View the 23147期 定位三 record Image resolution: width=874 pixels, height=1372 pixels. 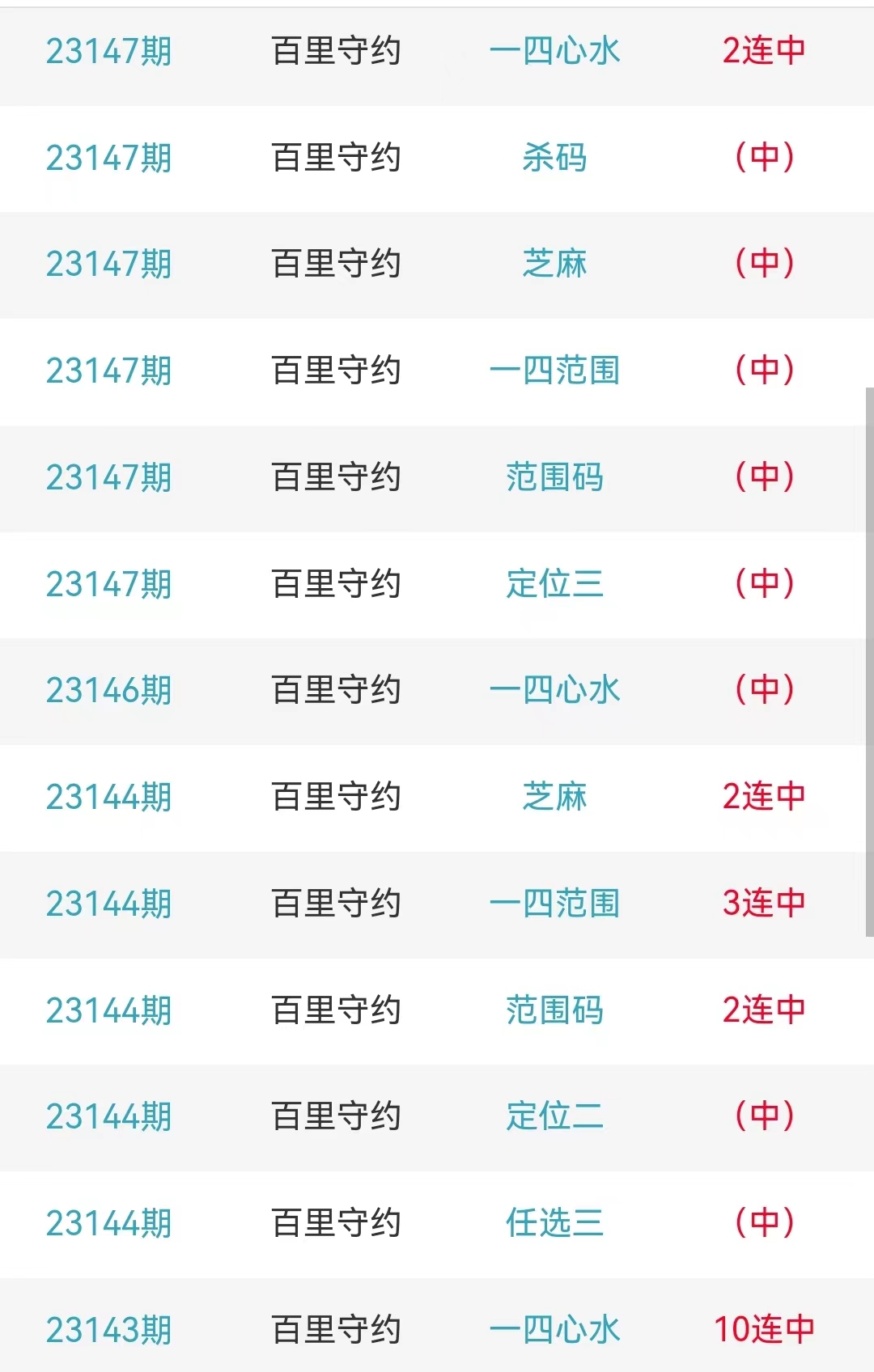(554, 584)
